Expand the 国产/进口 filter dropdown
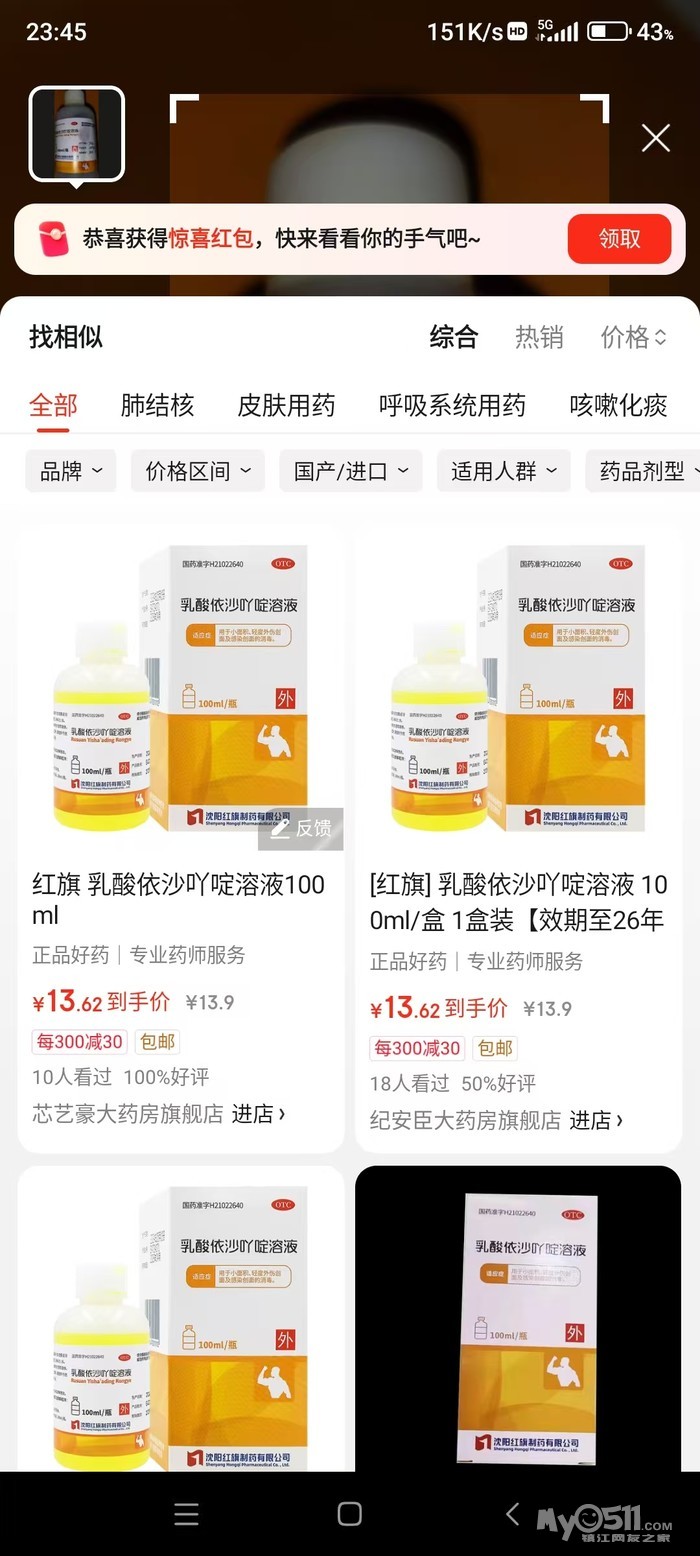The width and height of the screenshot is (700, 1556). [350, 471]
